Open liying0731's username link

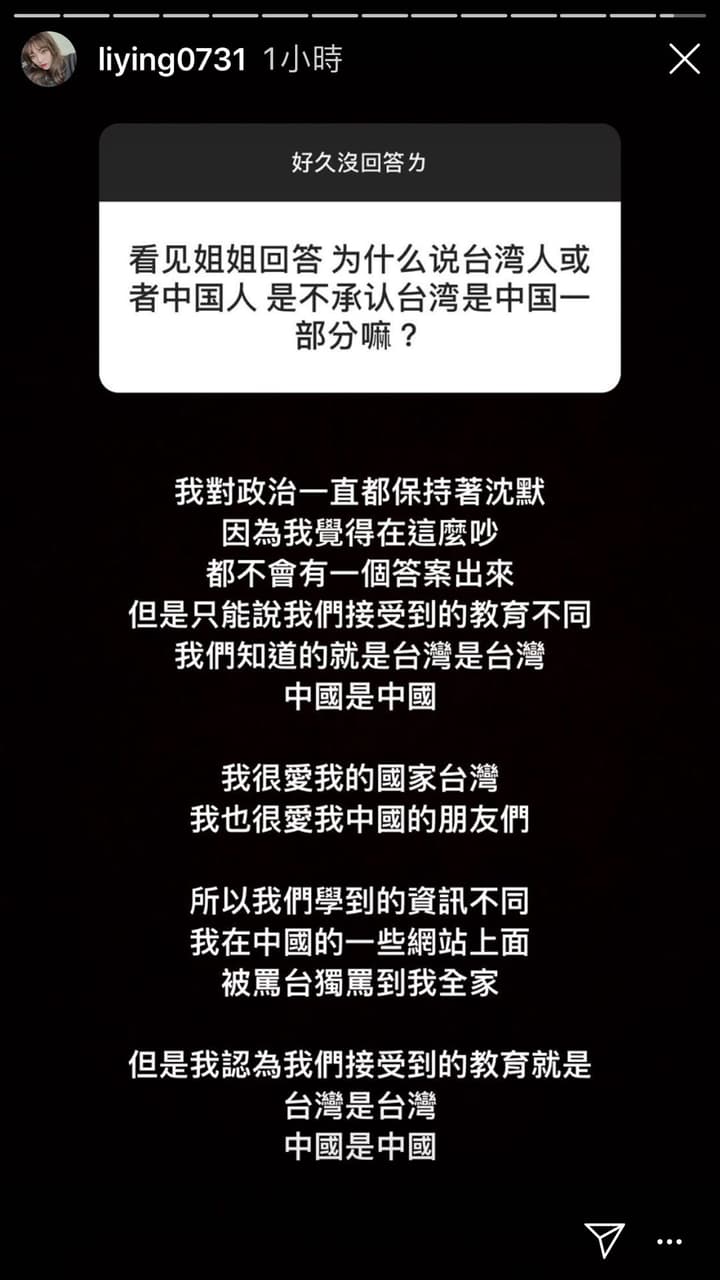point(172,60)
